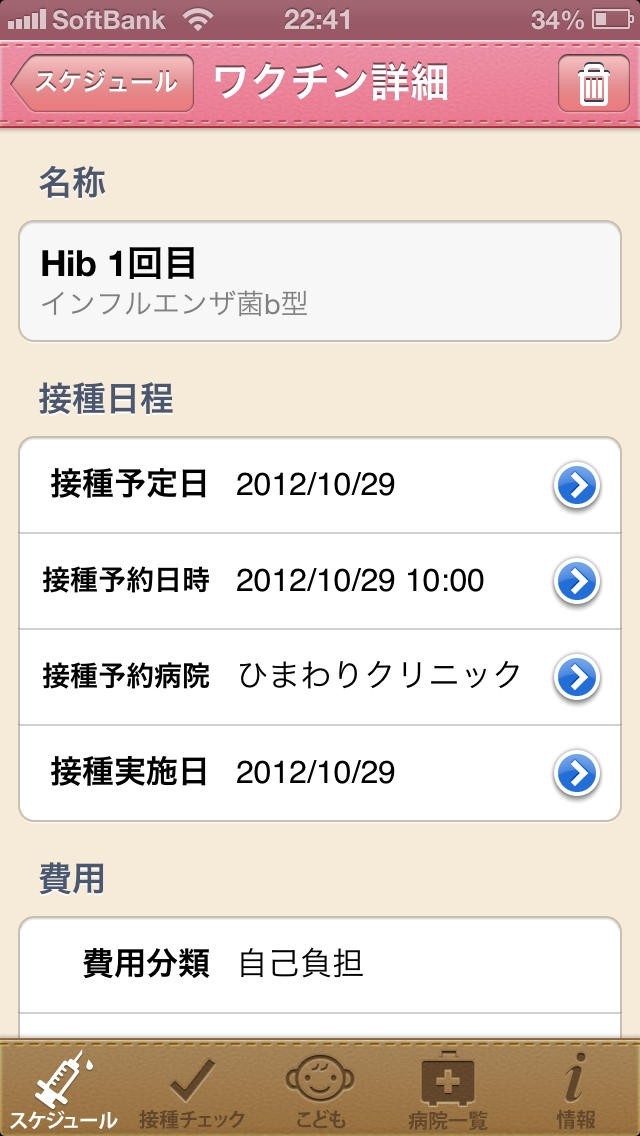Switch to the スケジュール tab
The width and height of the screenshot is (640, 1136).
click(x=63, y=1090)
